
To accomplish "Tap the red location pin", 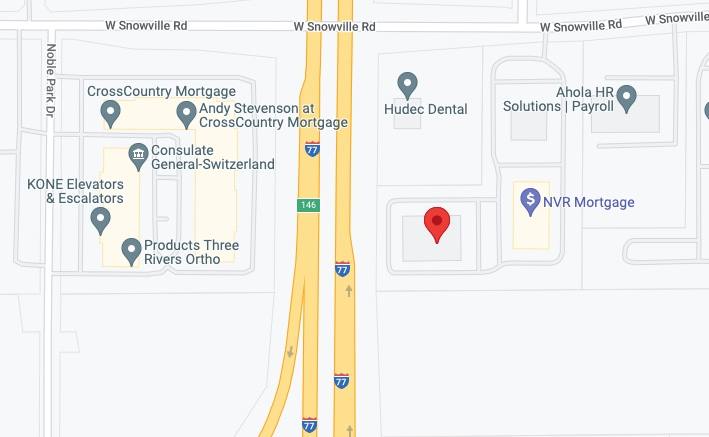I will tap(437, 222).
